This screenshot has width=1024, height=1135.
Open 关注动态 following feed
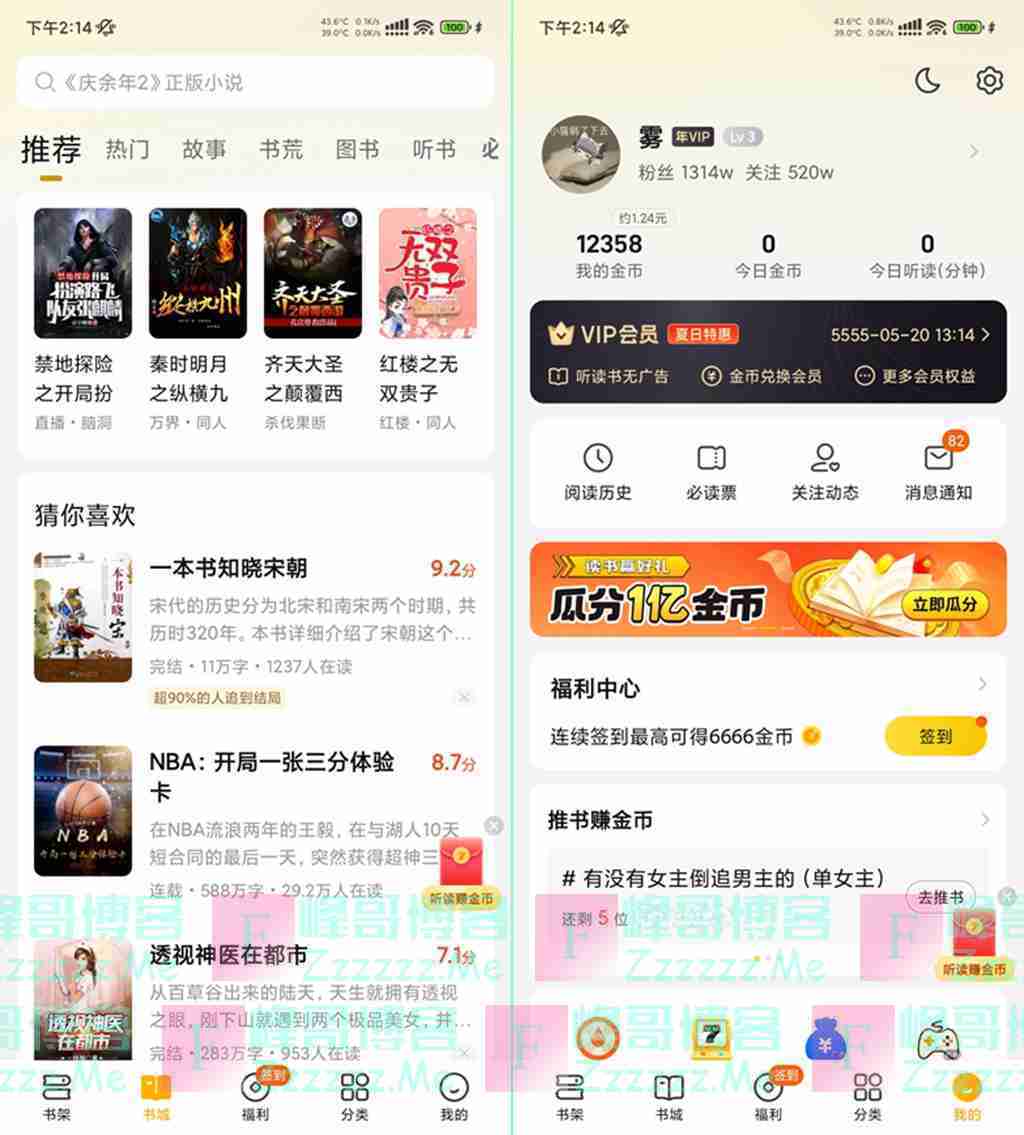[x=825, y=471]
